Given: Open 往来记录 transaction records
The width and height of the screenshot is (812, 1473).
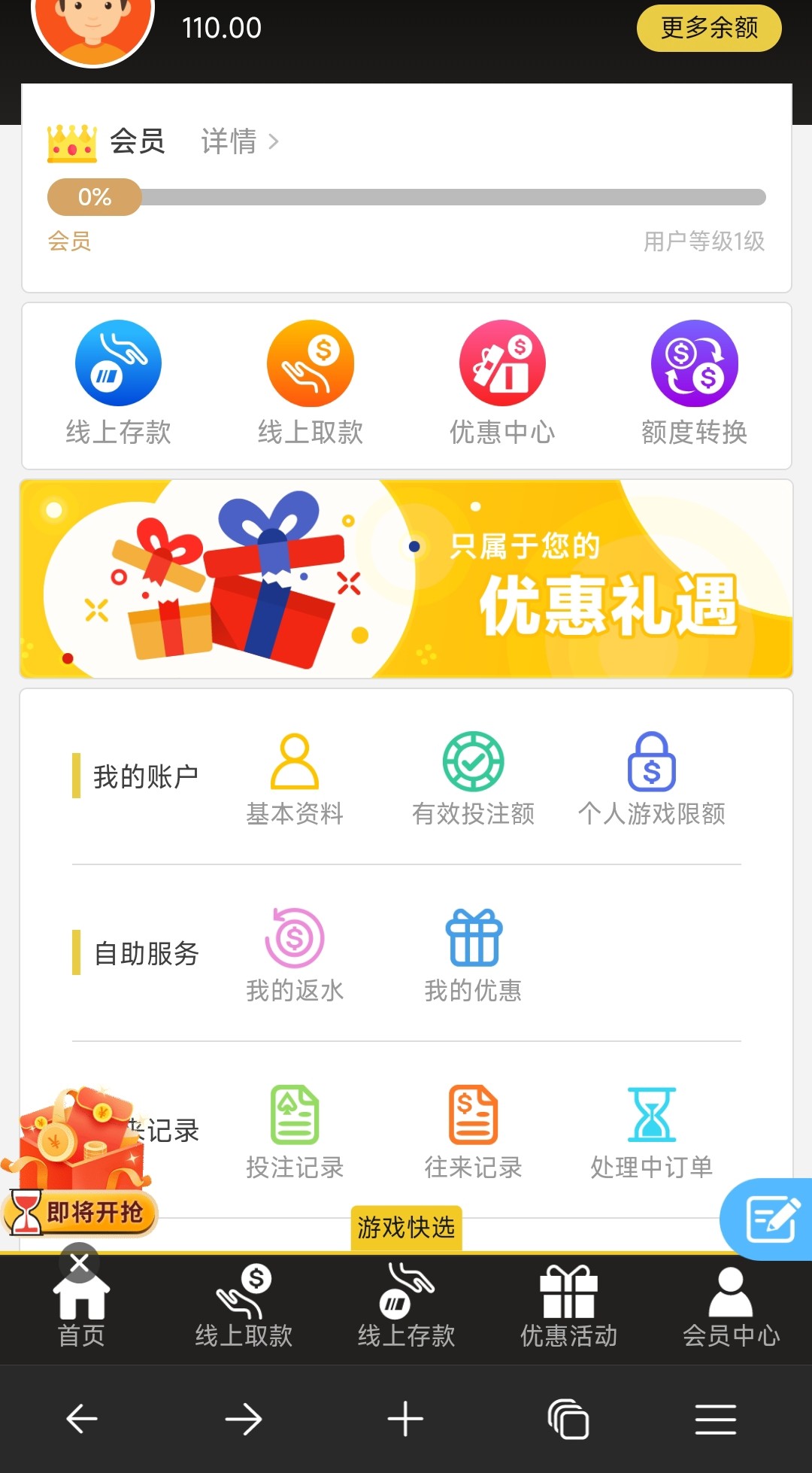Looking at the screenshot, I should [473, 1132].
